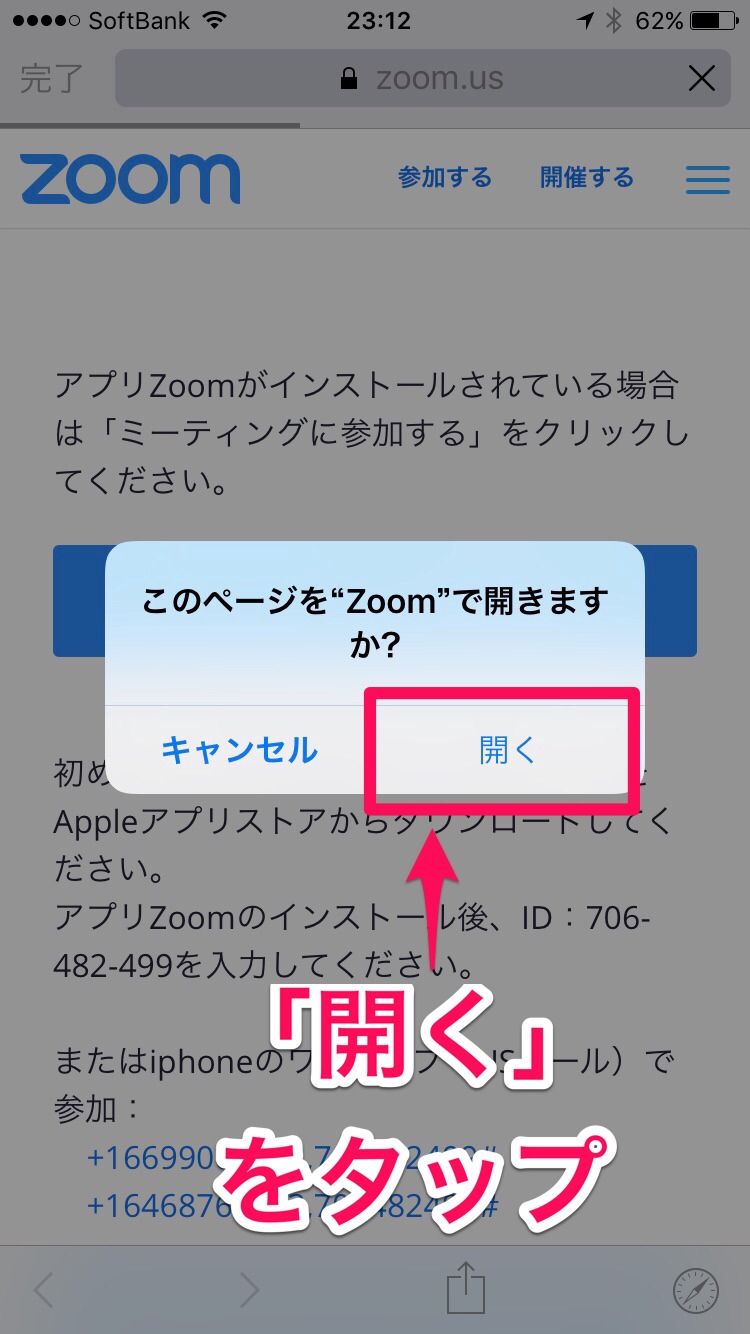
Task: Stop loading with the X in the address bar
Action: [x=702, y=78]
